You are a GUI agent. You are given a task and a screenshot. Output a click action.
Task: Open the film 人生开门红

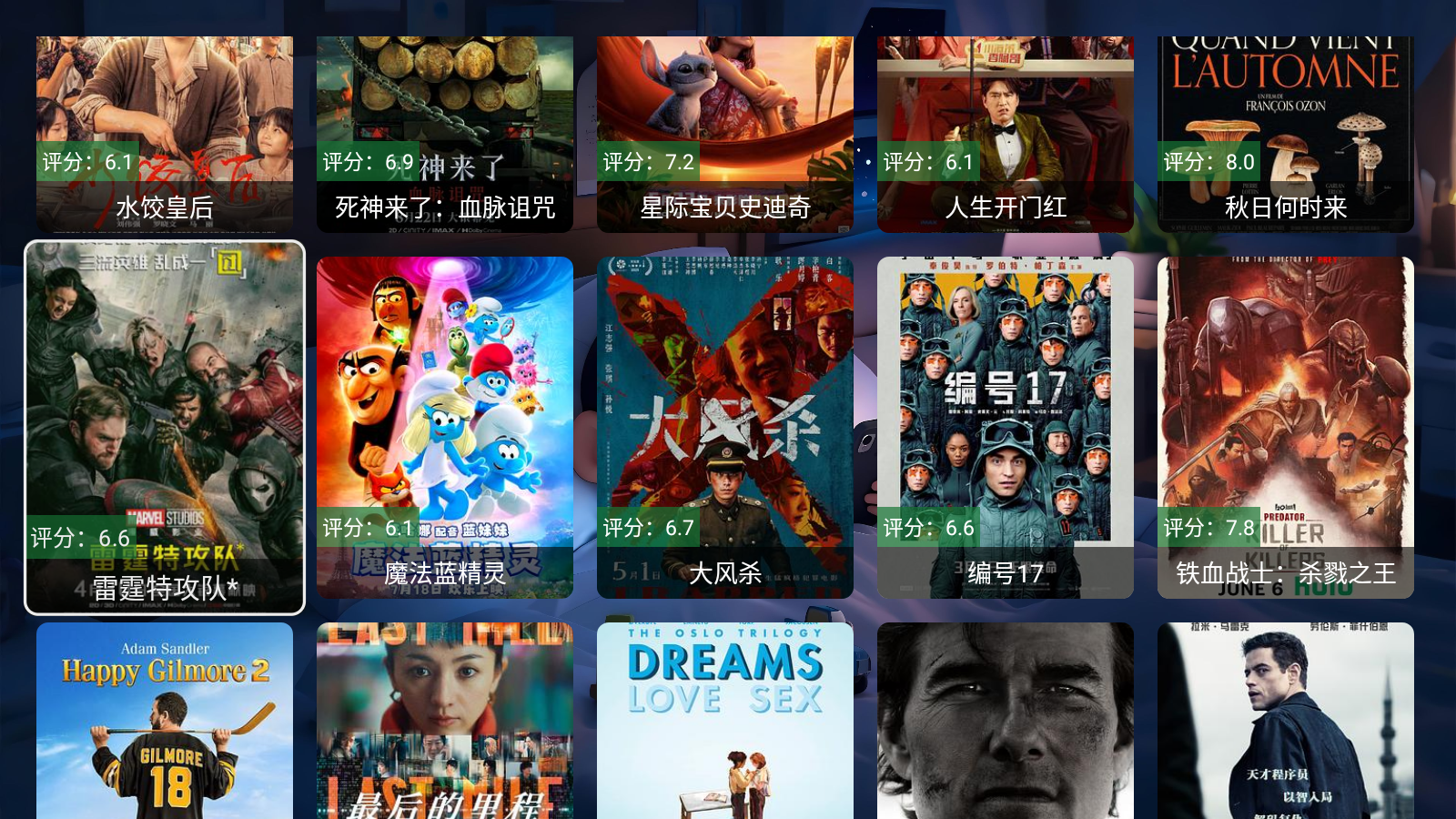(x=1006, y=134)
